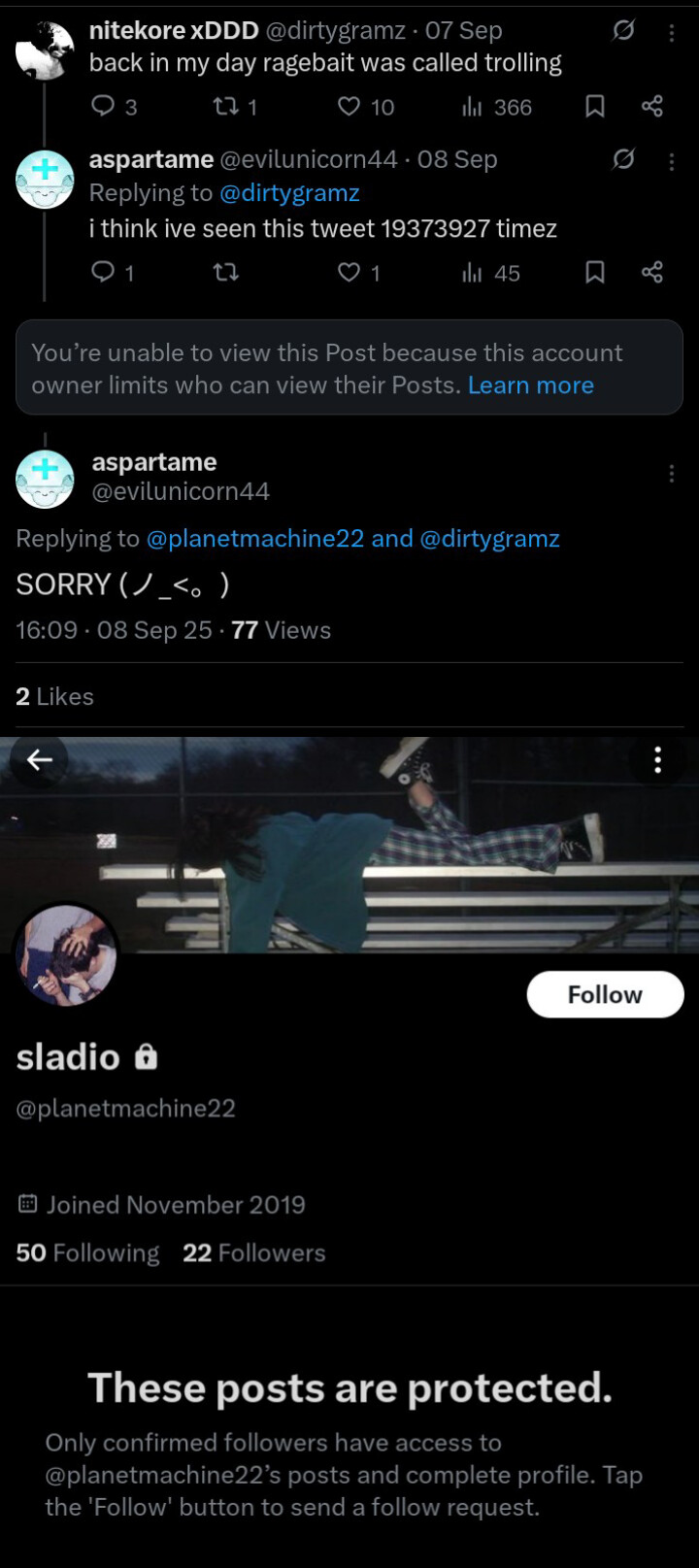Go back using the profile back arrow
The image size is (699, 1568).
point(40,760)
